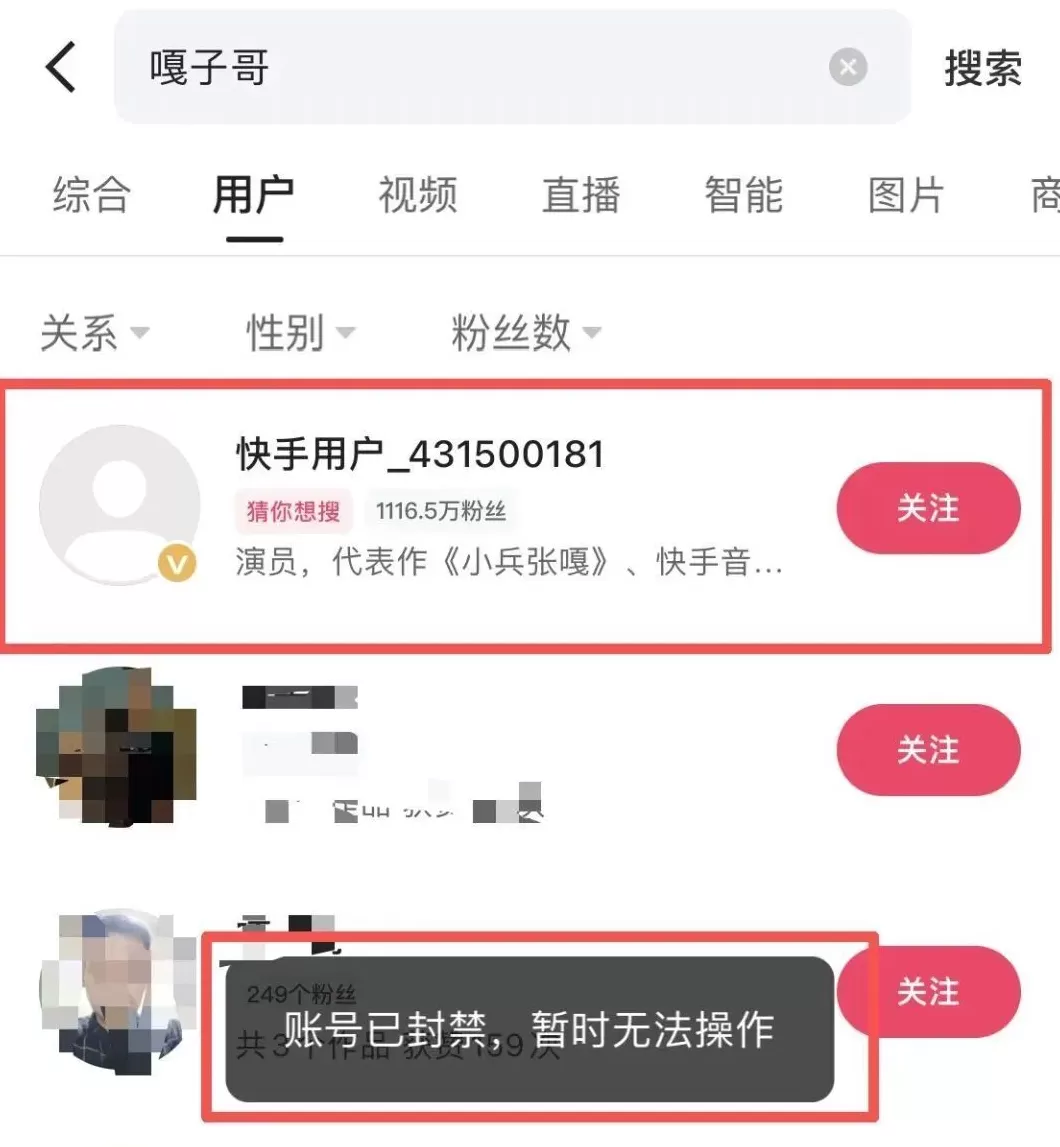This screenshot has height=1147, width=1060.
Task: Tap the back arrow to return
Action: tap(60, 67)
